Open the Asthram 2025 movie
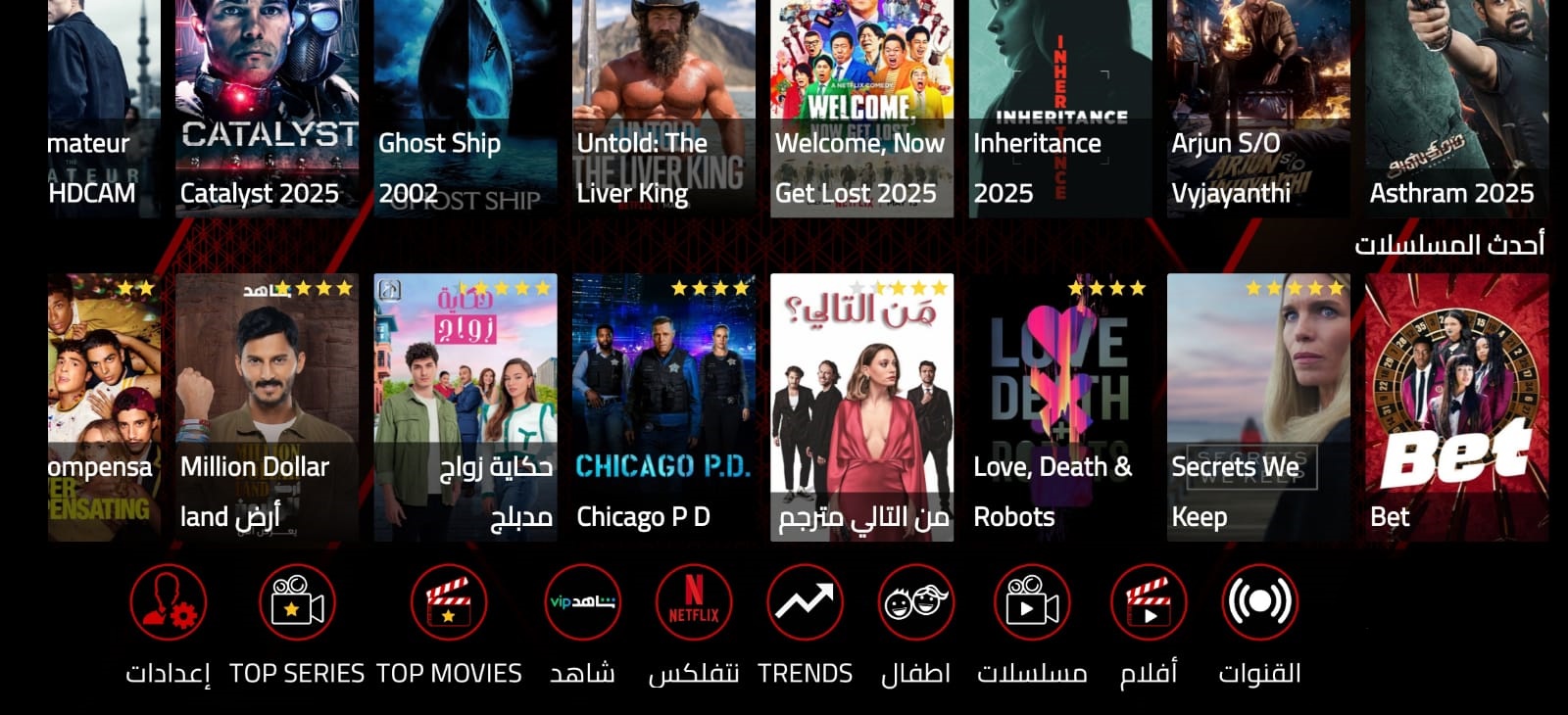This screenshot has width=1568, height=715. point(1456,108)
